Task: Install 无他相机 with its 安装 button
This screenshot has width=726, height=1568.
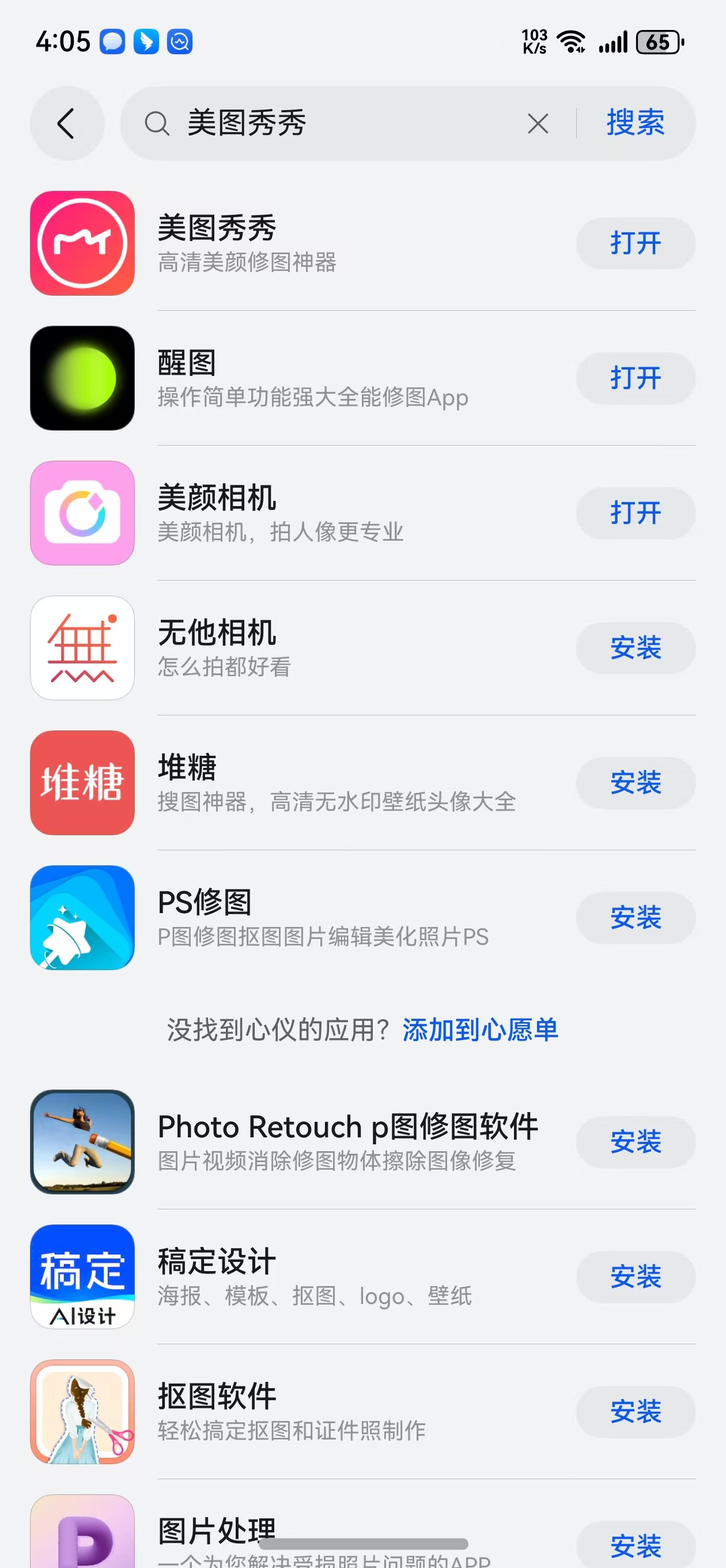Action: pyautogui.click(x=636, y=649)
